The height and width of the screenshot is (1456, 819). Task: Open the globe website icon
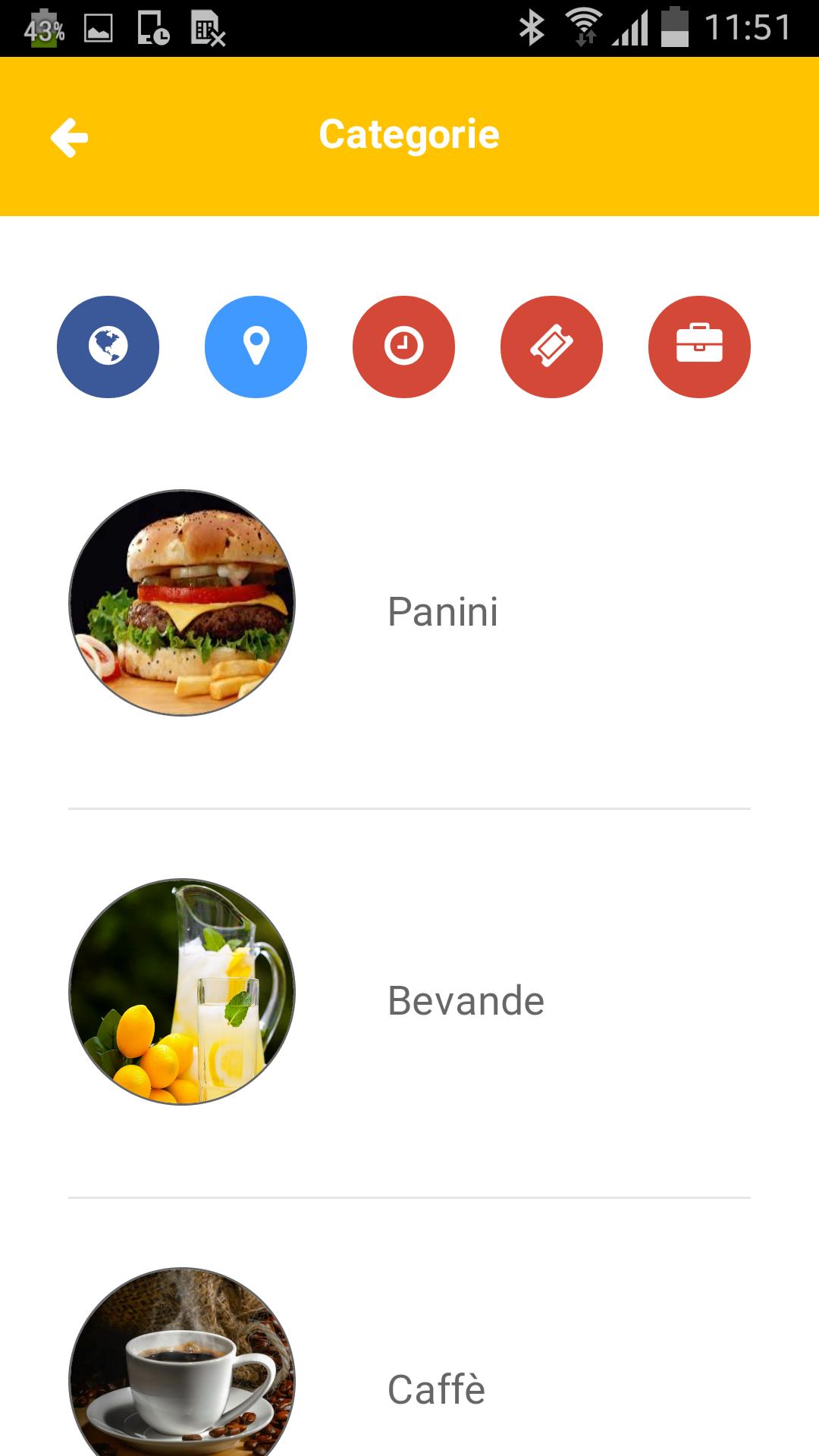108,347
